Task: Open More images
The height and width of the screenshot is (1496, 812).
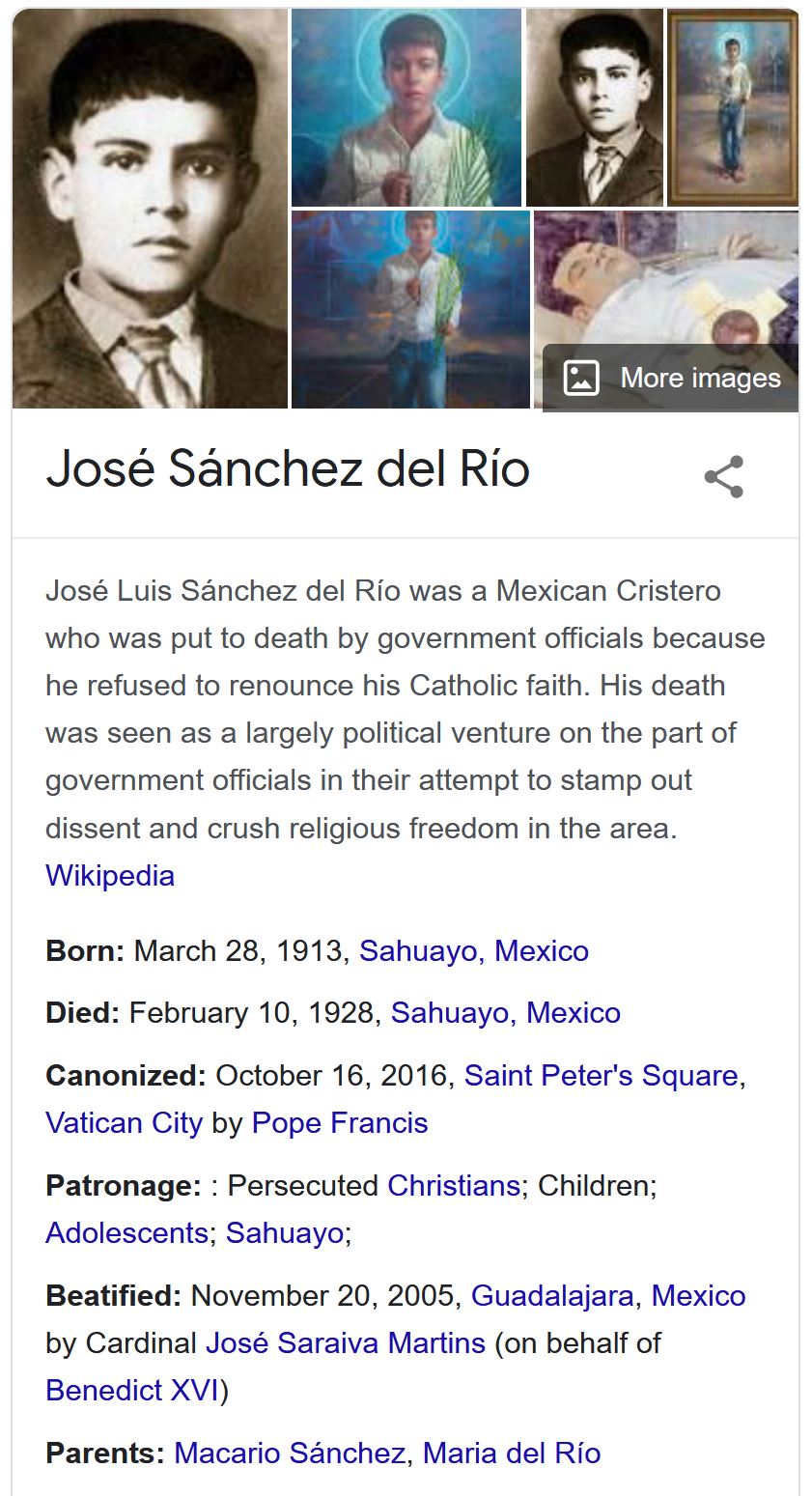Action: (x=671, y=378)
